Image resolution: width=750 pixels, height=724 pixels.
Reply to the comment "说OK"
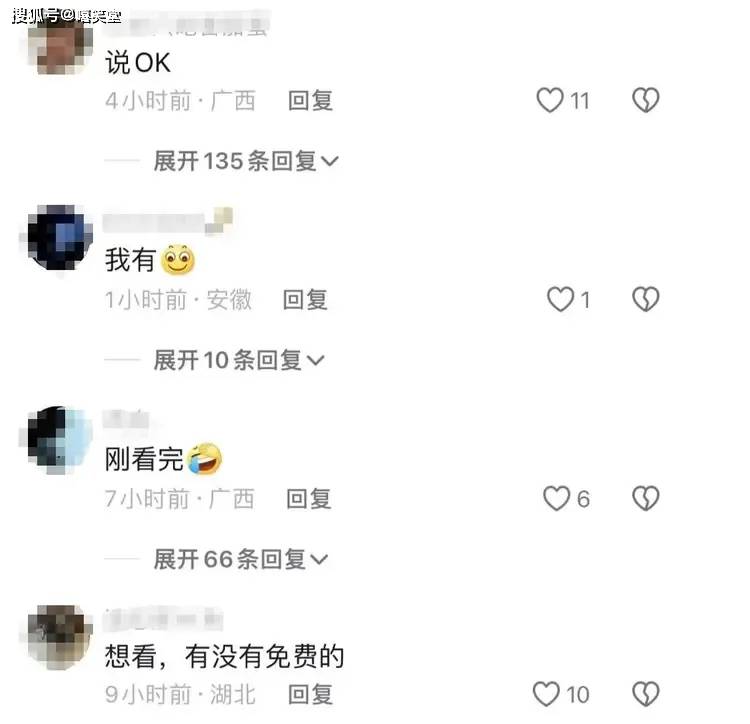click(310, 100)
